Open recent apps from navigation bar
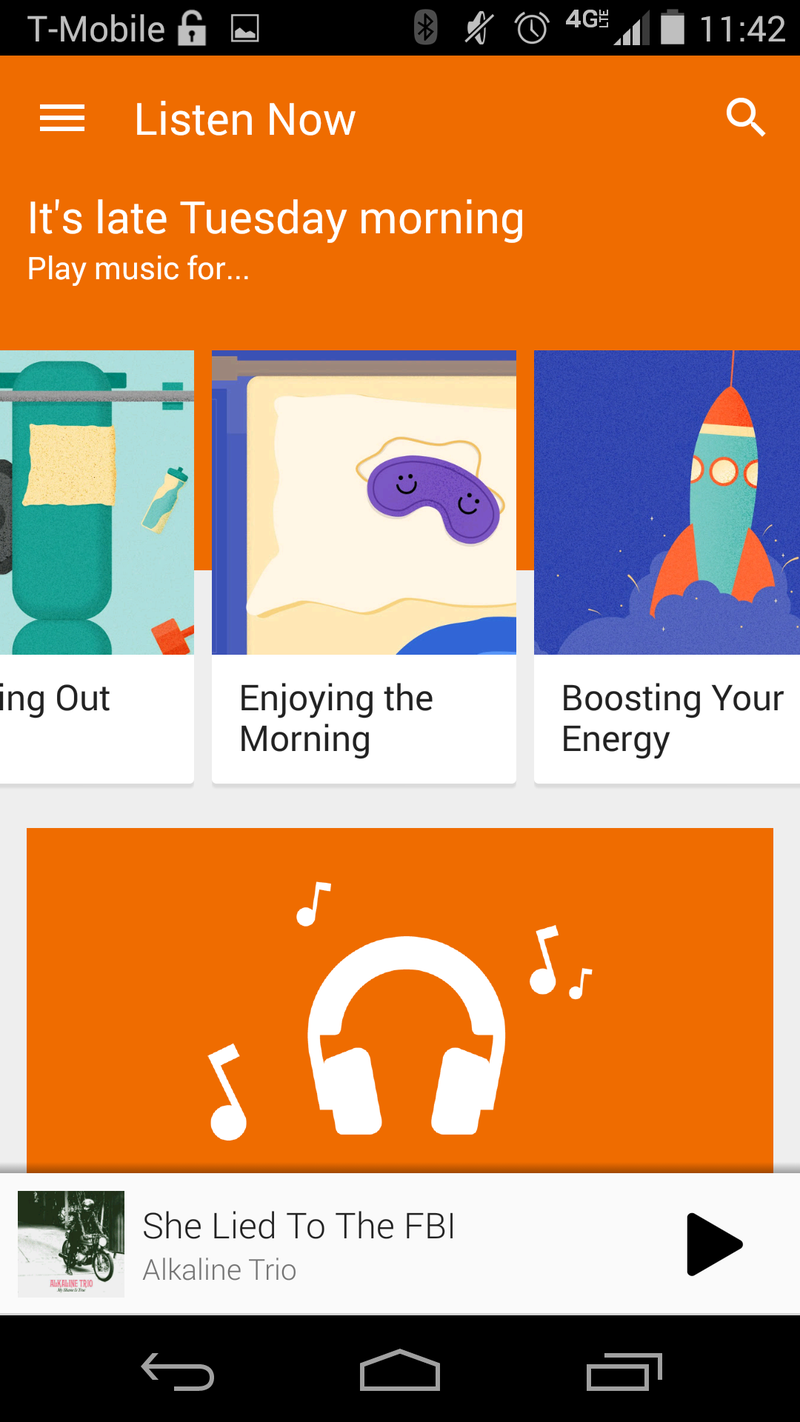 pos(623,1371)
